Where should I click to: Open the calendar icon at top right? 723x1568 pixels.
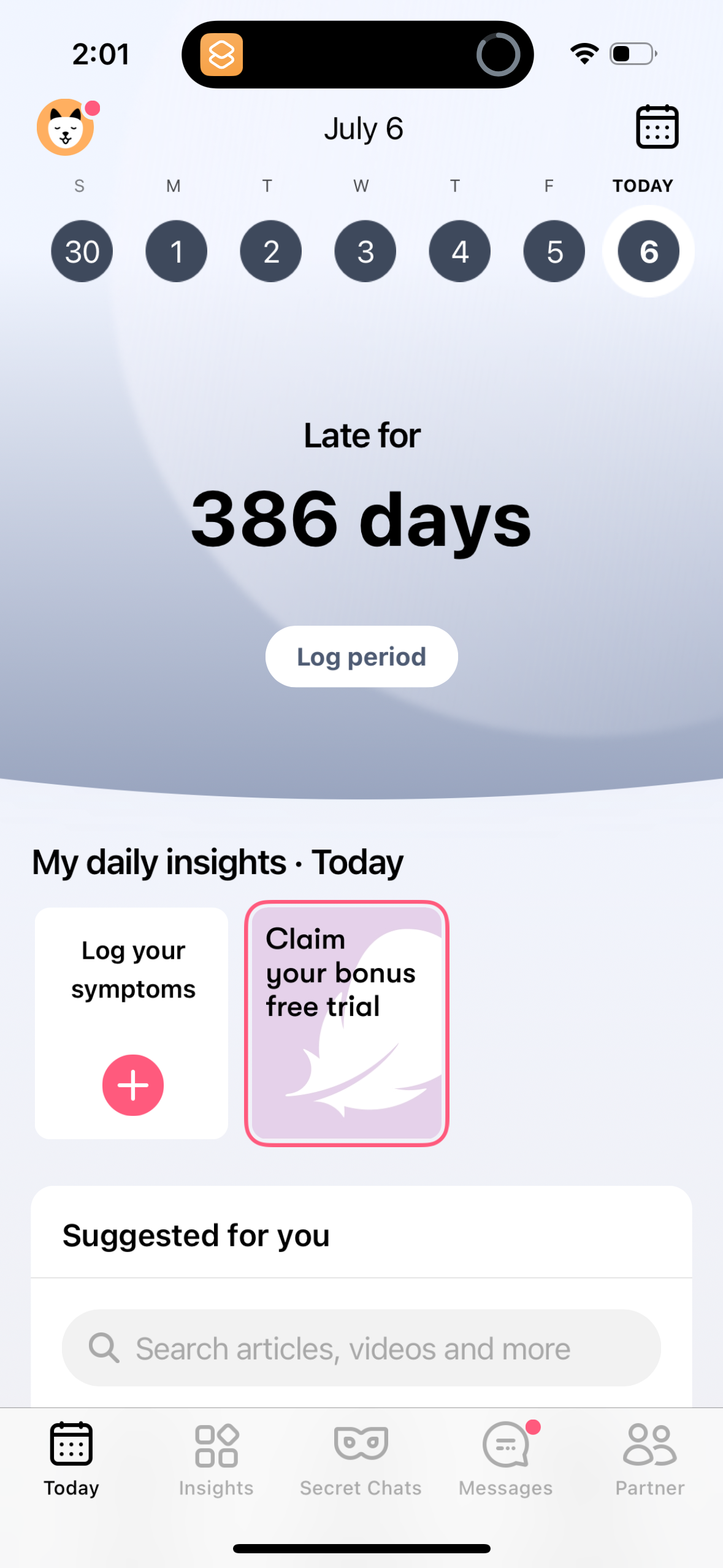click(656, 127)
